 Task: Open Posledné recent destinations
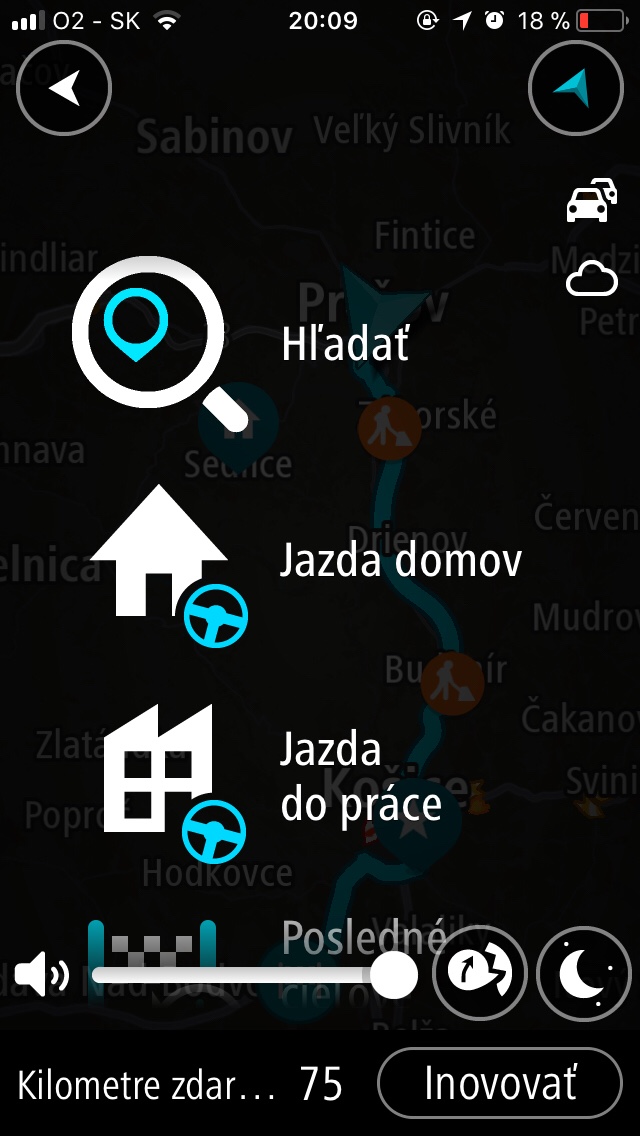[x=362, y=937]
